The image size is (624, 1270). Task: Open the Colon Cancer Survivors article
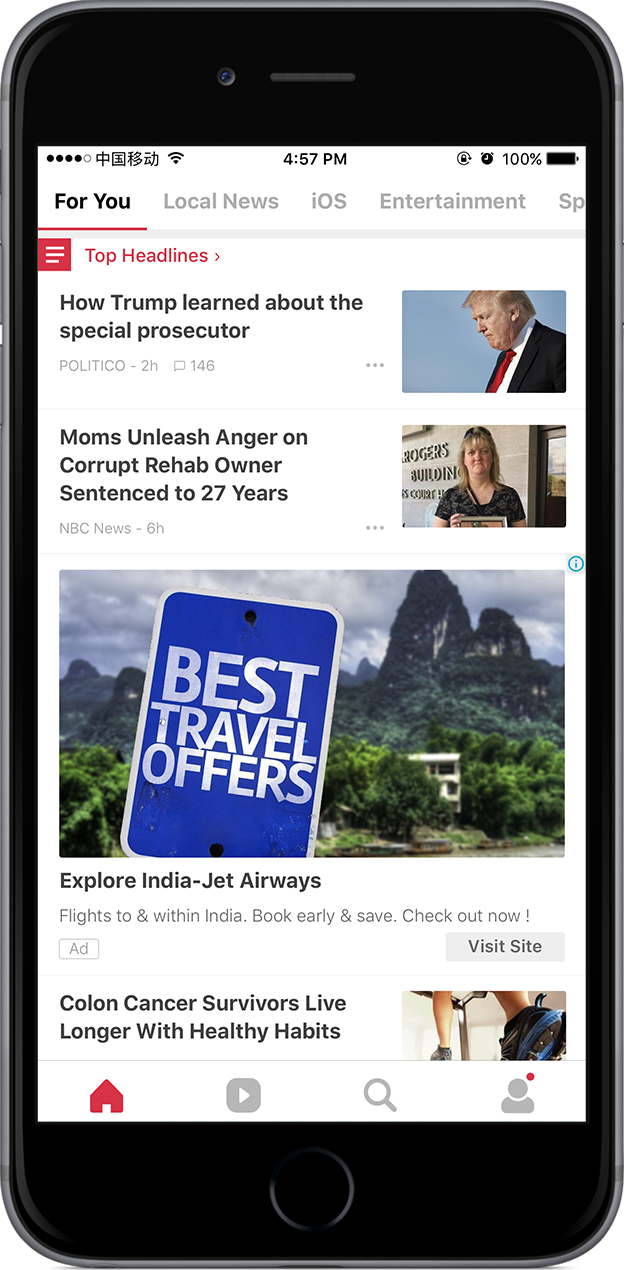203,1017
